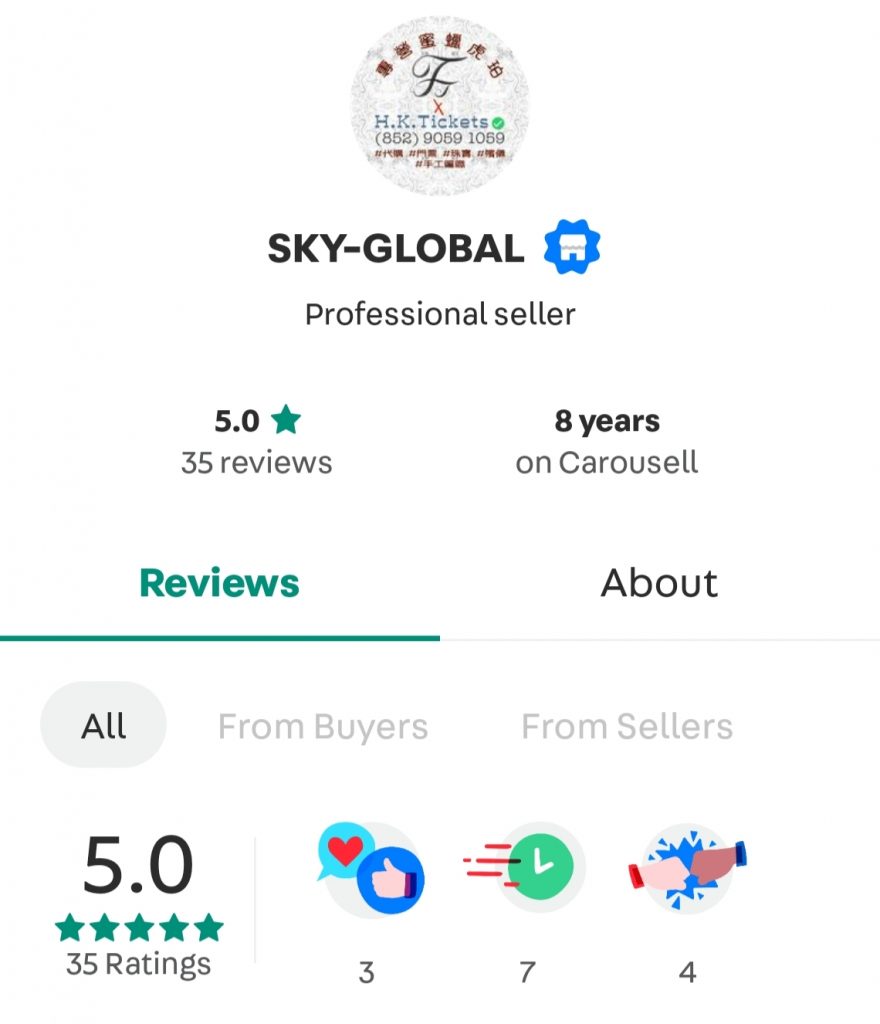This screenshot has height=1024, width=880.
Task: Select the Reviews tab
Action: [x=219, y=583]
